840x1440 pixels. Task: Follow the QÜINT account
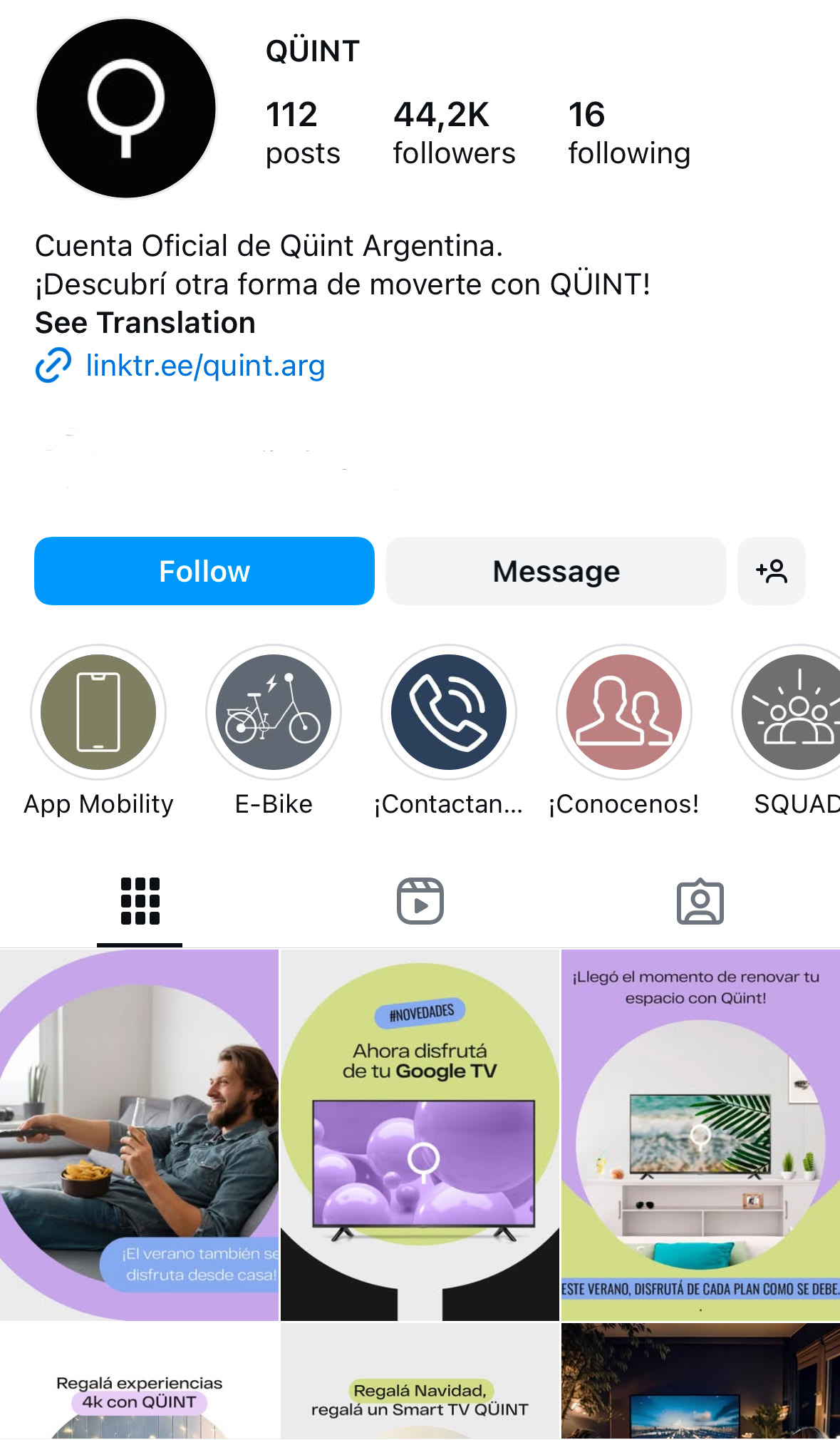204,571
